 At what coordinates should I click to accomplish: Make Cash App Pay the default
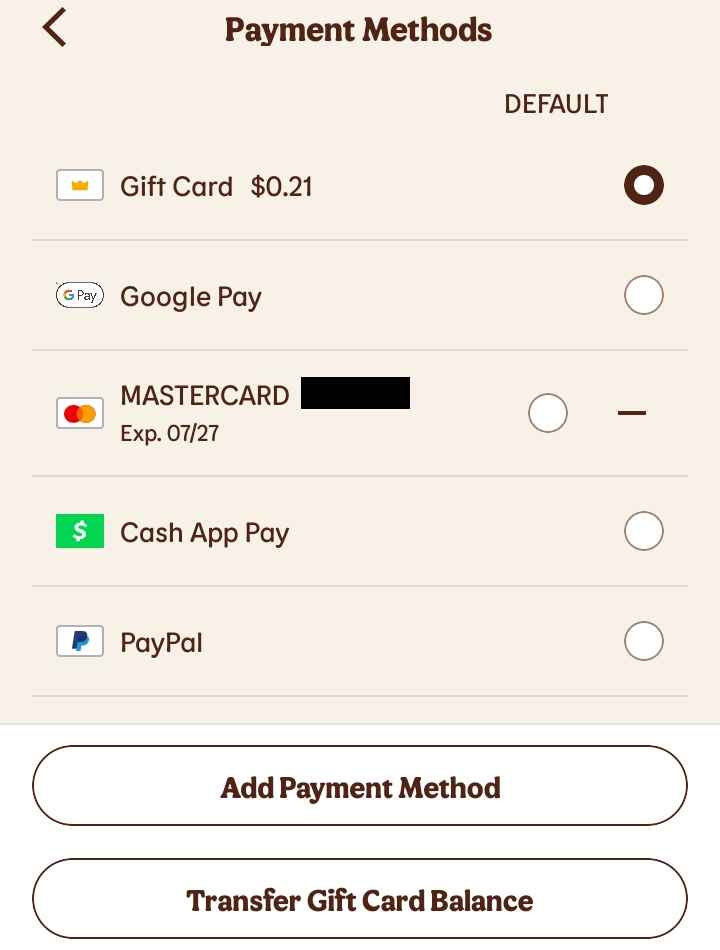tap(643, 531)
